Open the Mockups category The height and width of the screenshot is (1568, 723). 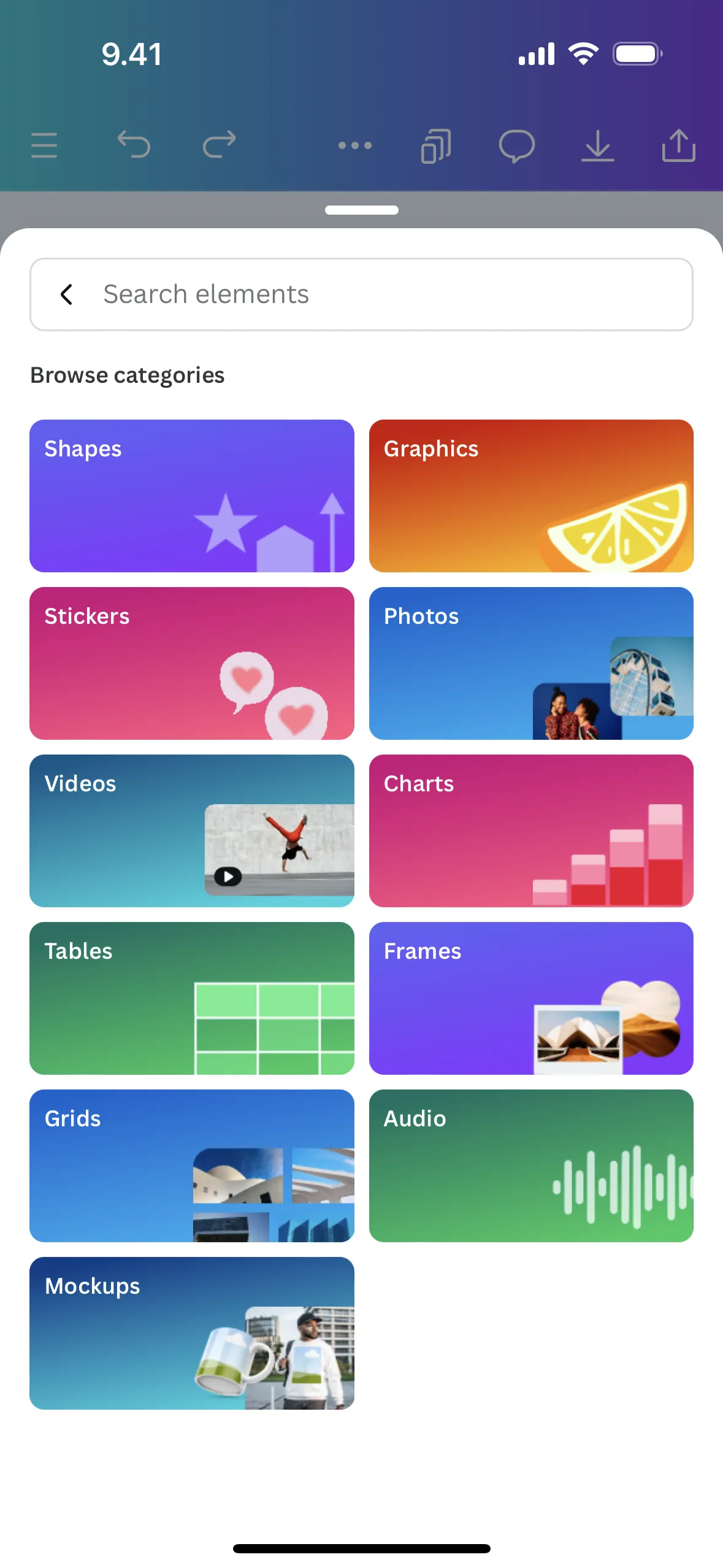192,1333
